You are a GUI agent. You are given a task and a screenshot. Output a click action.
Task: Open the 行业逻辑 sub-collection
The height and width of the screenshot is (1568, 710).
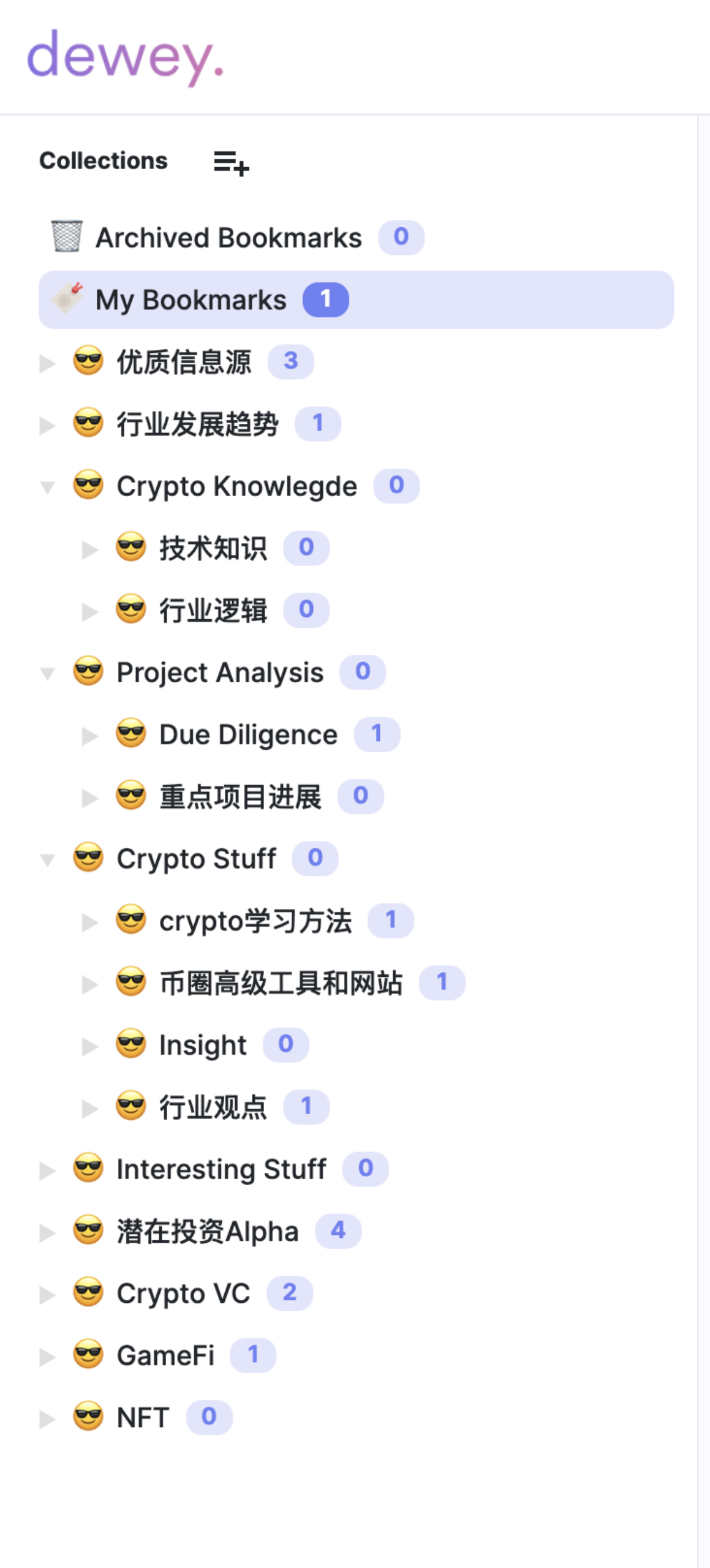[x=213, y=611]
